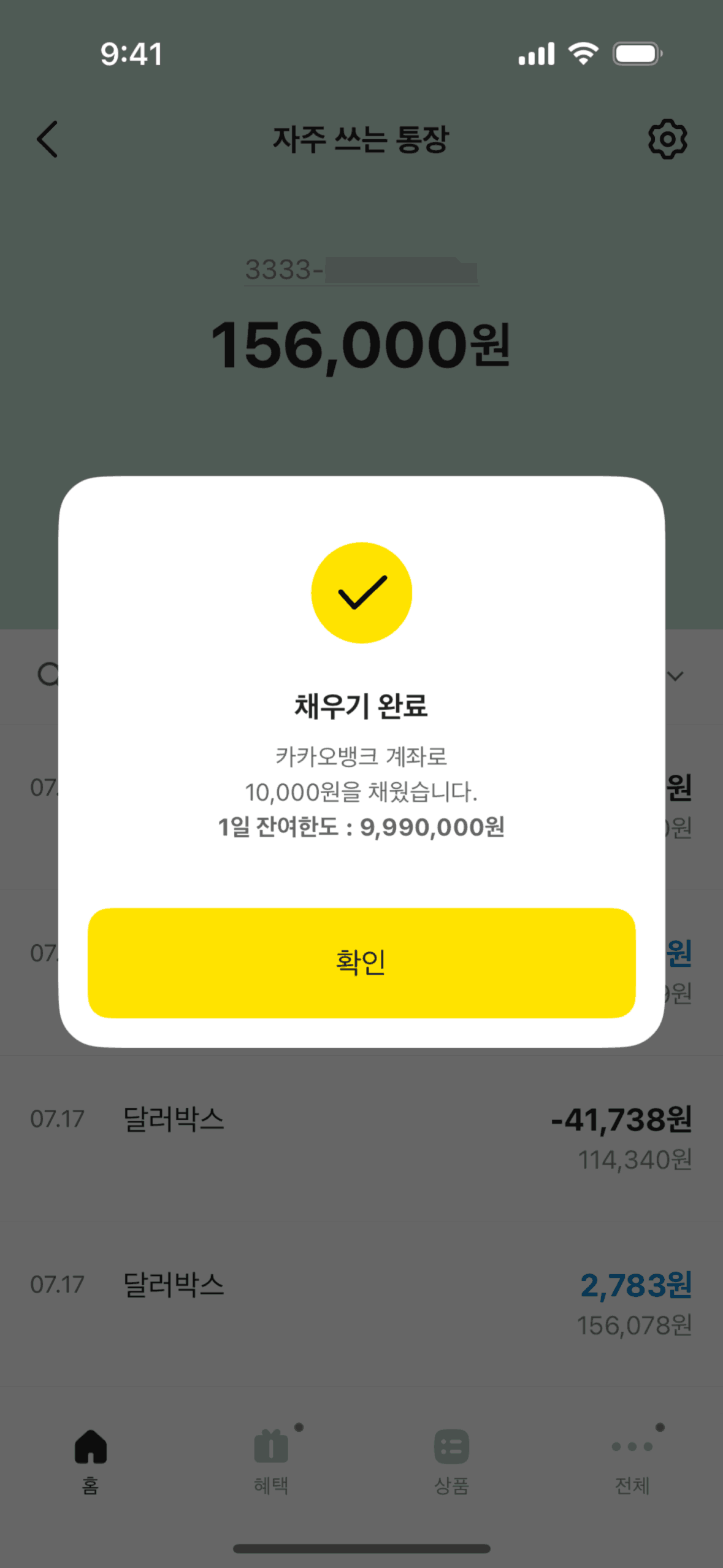Go back with the top-left arrow
The height and width of the screenshot is (1568, 723).
coord(47,139)
